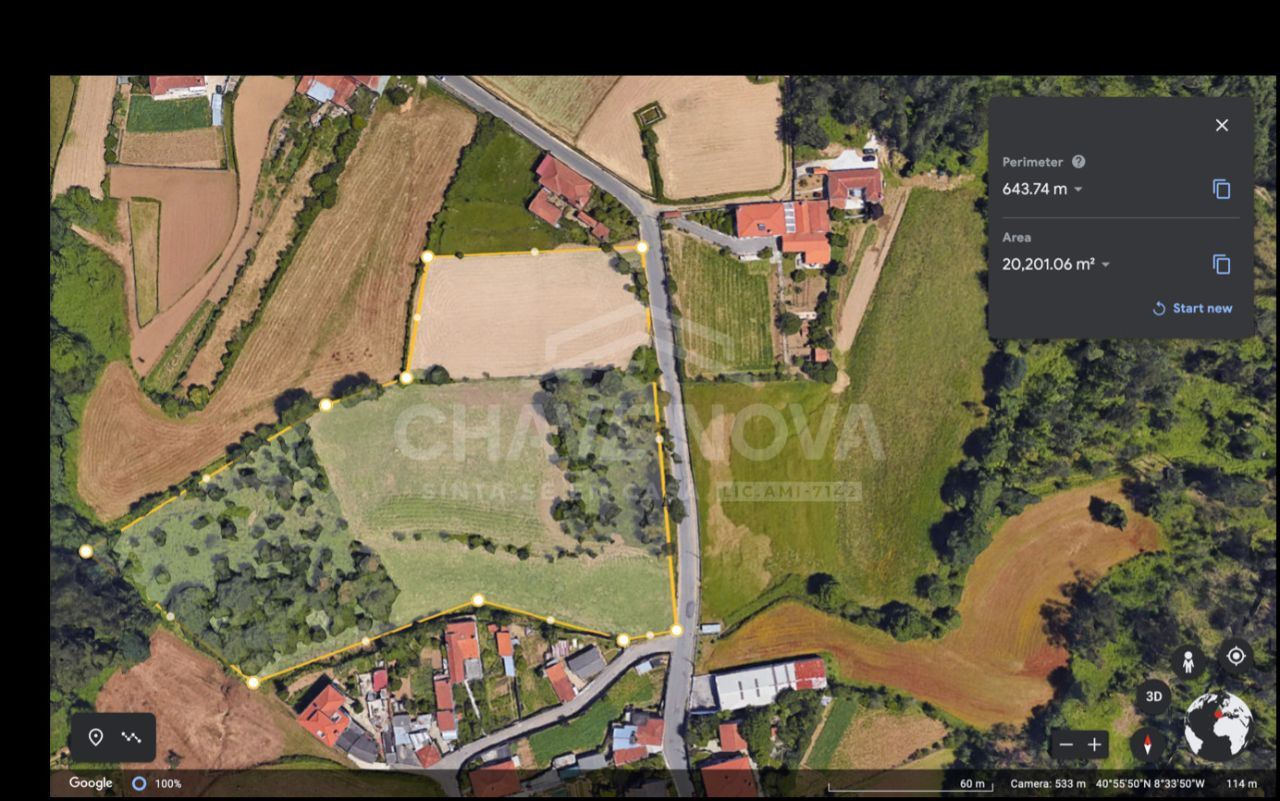Select the draw path tool
This screenshot has height=801, width=1280.
[x=131, y=737]
